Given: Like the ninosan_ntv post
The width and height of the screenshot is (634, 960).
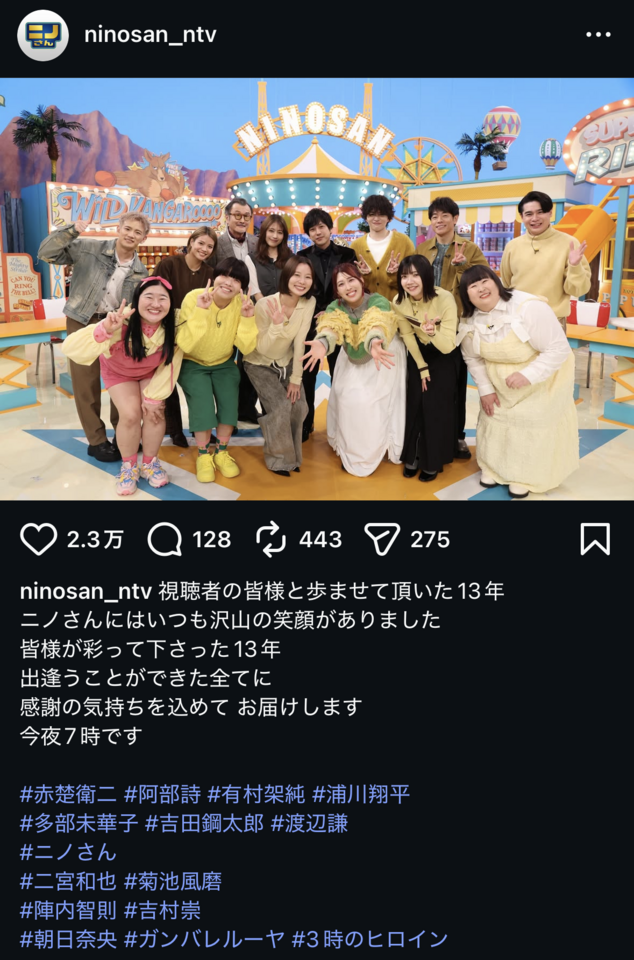Looking at the screenshot, I should (39, 539).
